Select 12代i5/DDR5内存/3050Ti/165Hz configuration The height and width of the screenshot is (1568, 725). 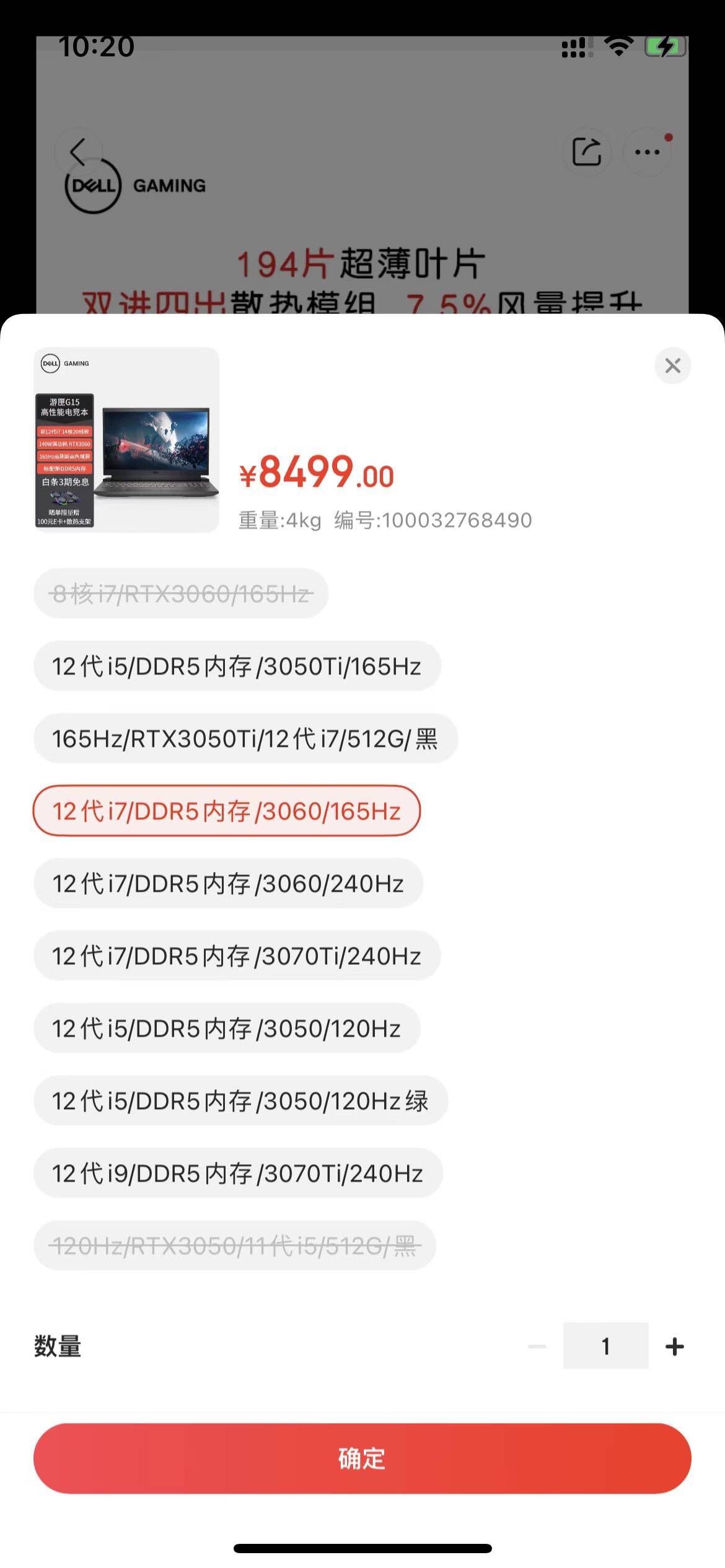[237, 666]
